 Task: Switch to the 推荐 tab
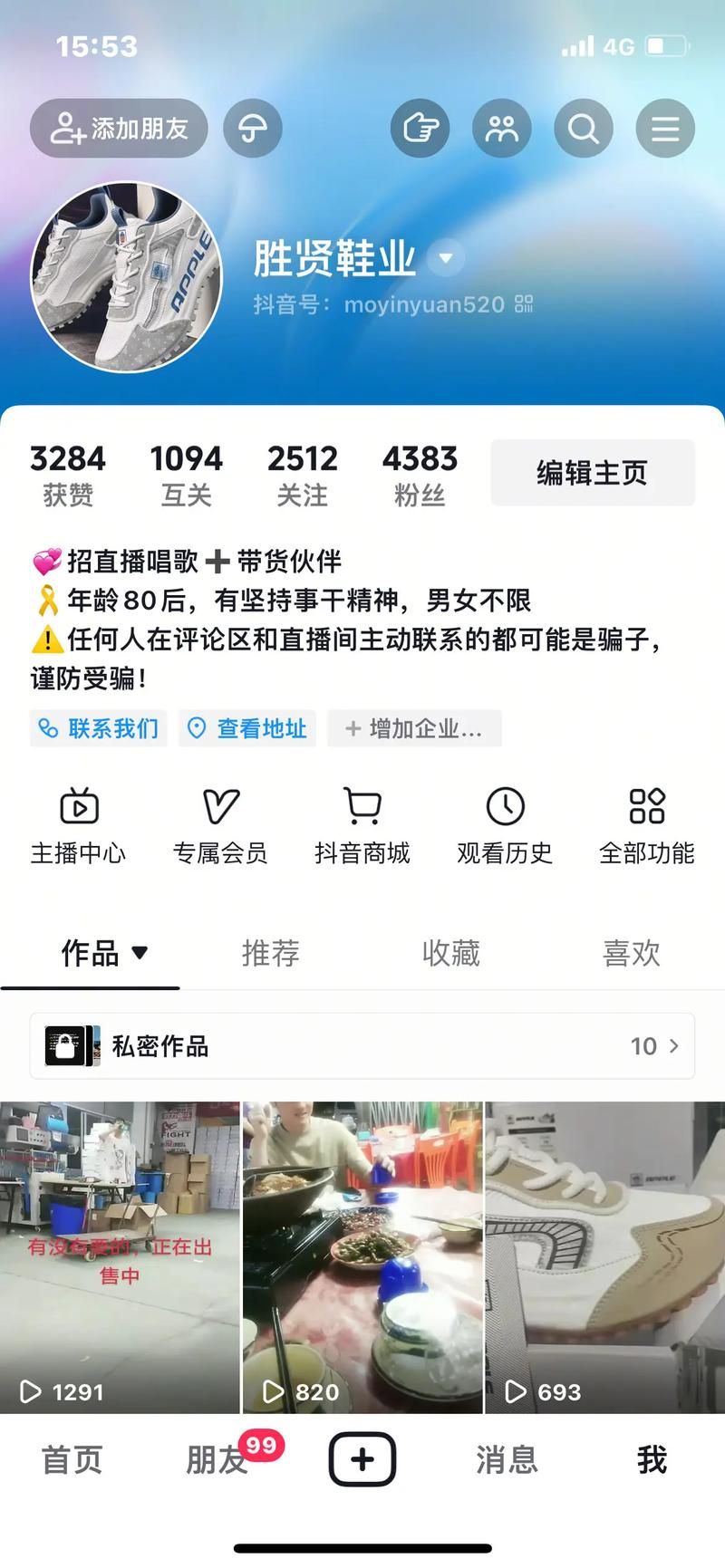[270, 953]
